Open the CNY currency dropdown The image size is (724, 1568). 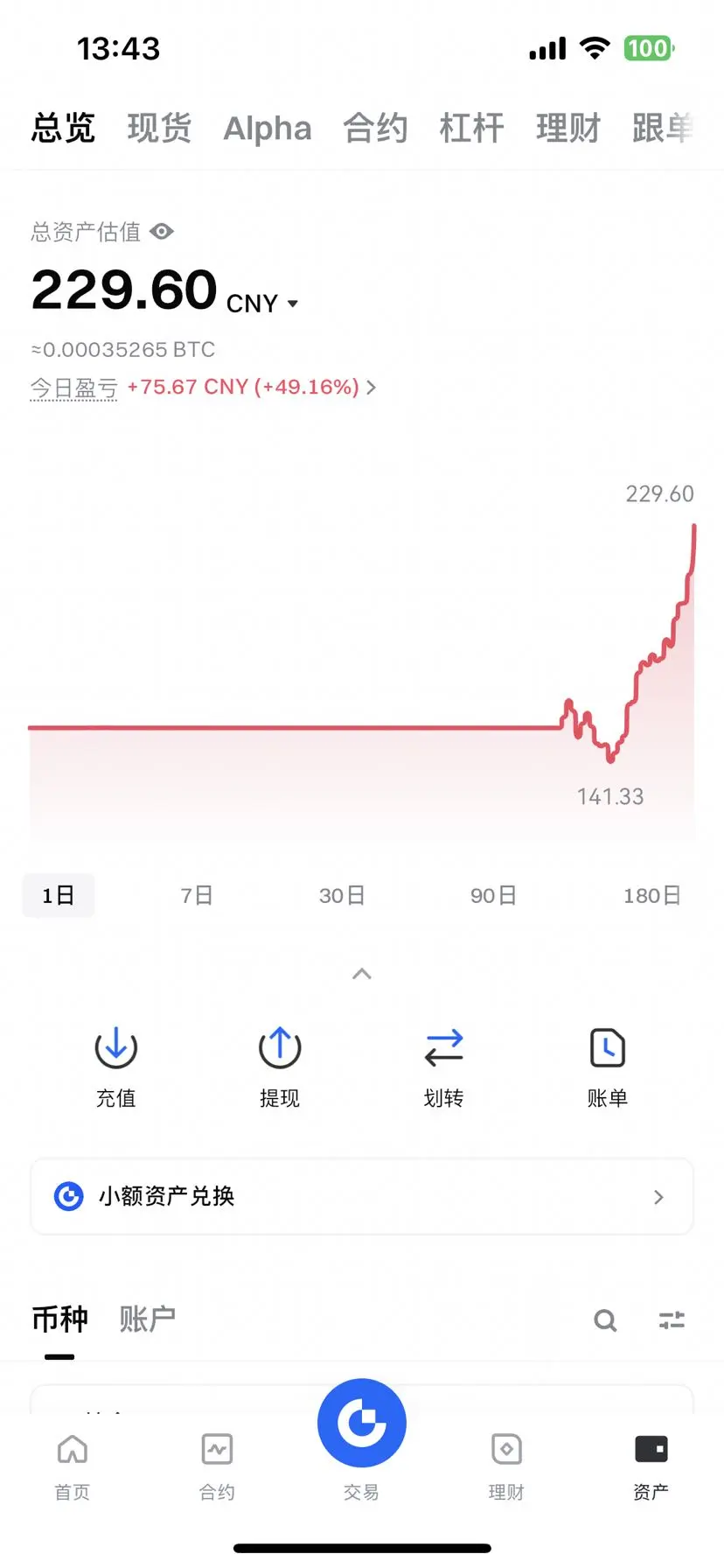[262, 304]
